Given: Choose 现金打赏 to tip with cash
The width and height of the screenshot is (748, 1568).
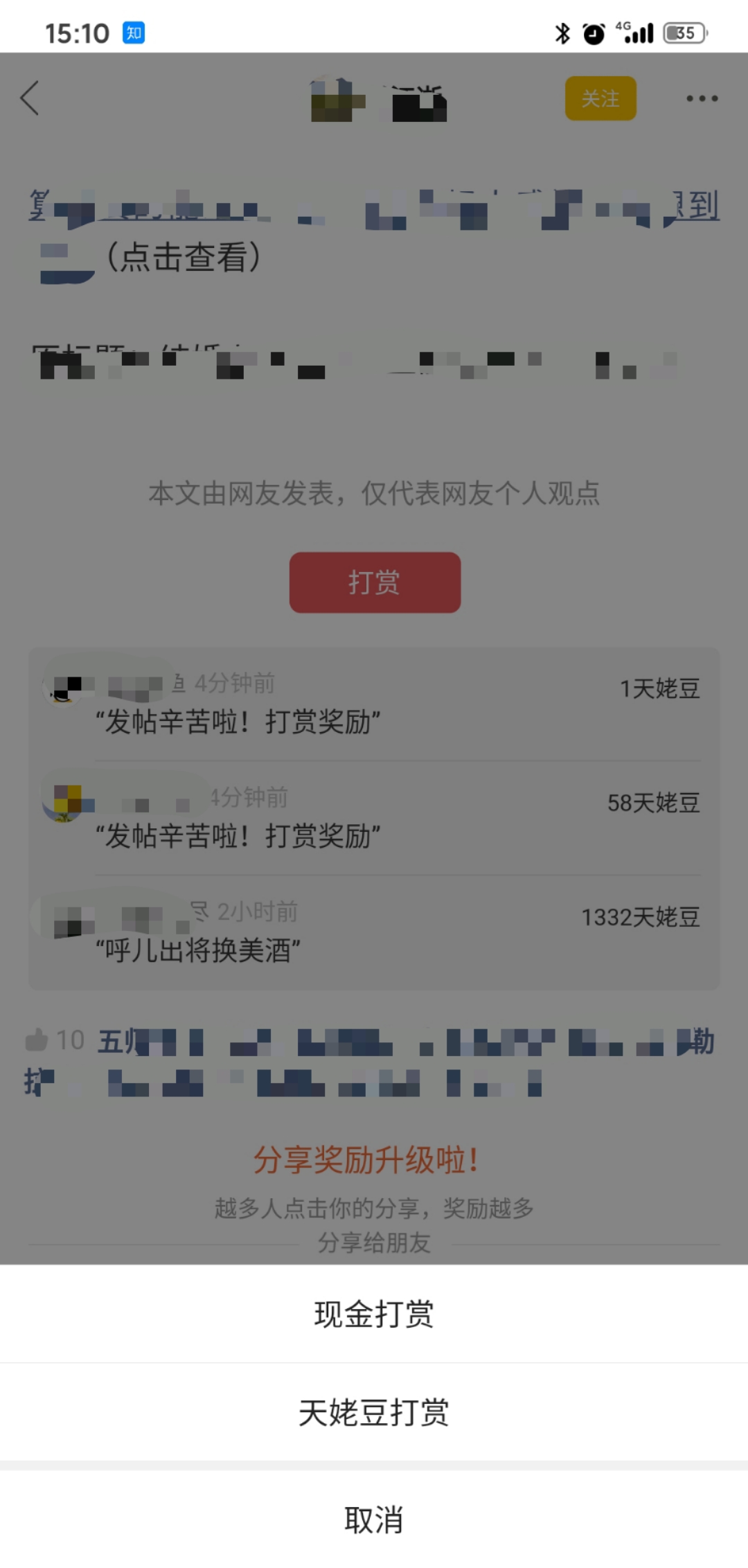Looking at the screenshot, I should 374,1314.
